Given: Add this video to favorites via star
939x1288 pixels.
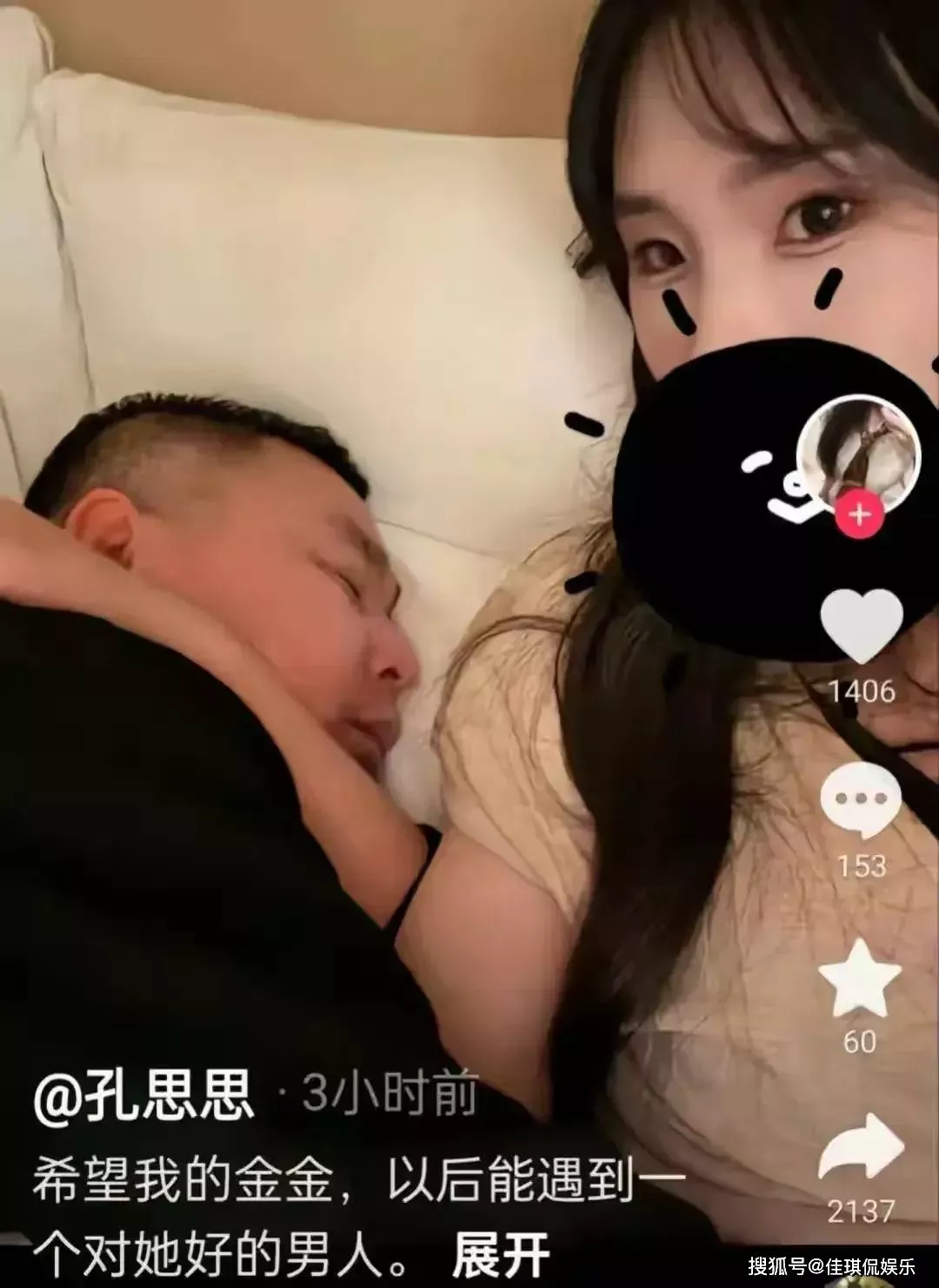Looking at the screenshot, I should click(860, 979).
